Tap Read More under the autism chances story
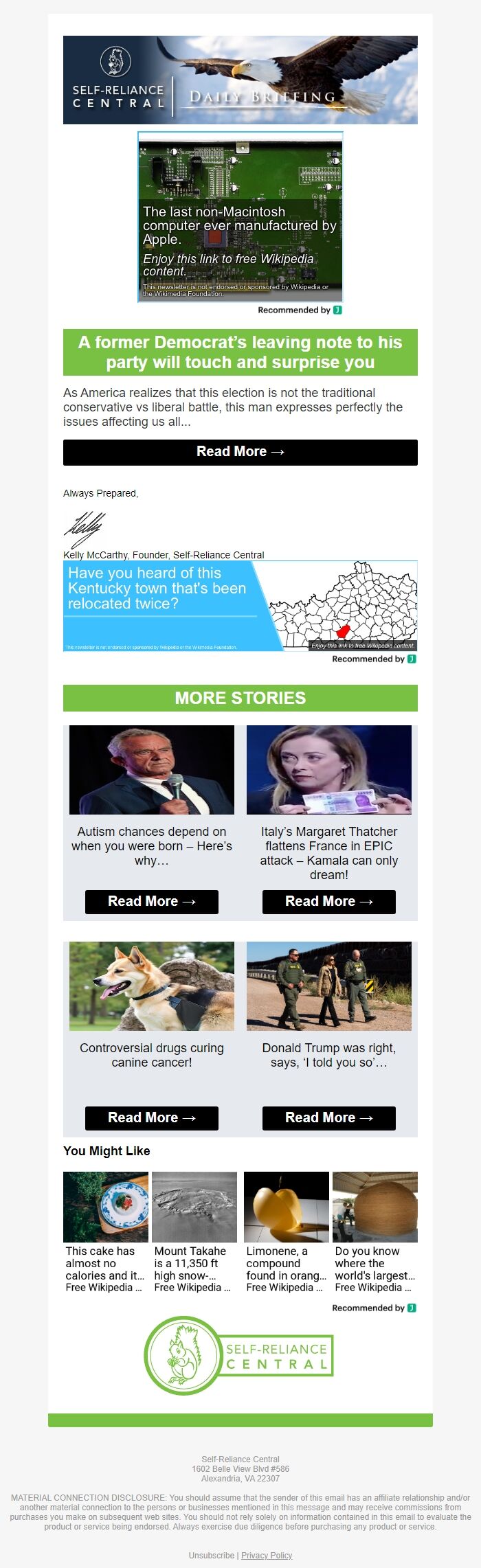The height and width of the screenshot is (1568, 481). click(151, 902)
